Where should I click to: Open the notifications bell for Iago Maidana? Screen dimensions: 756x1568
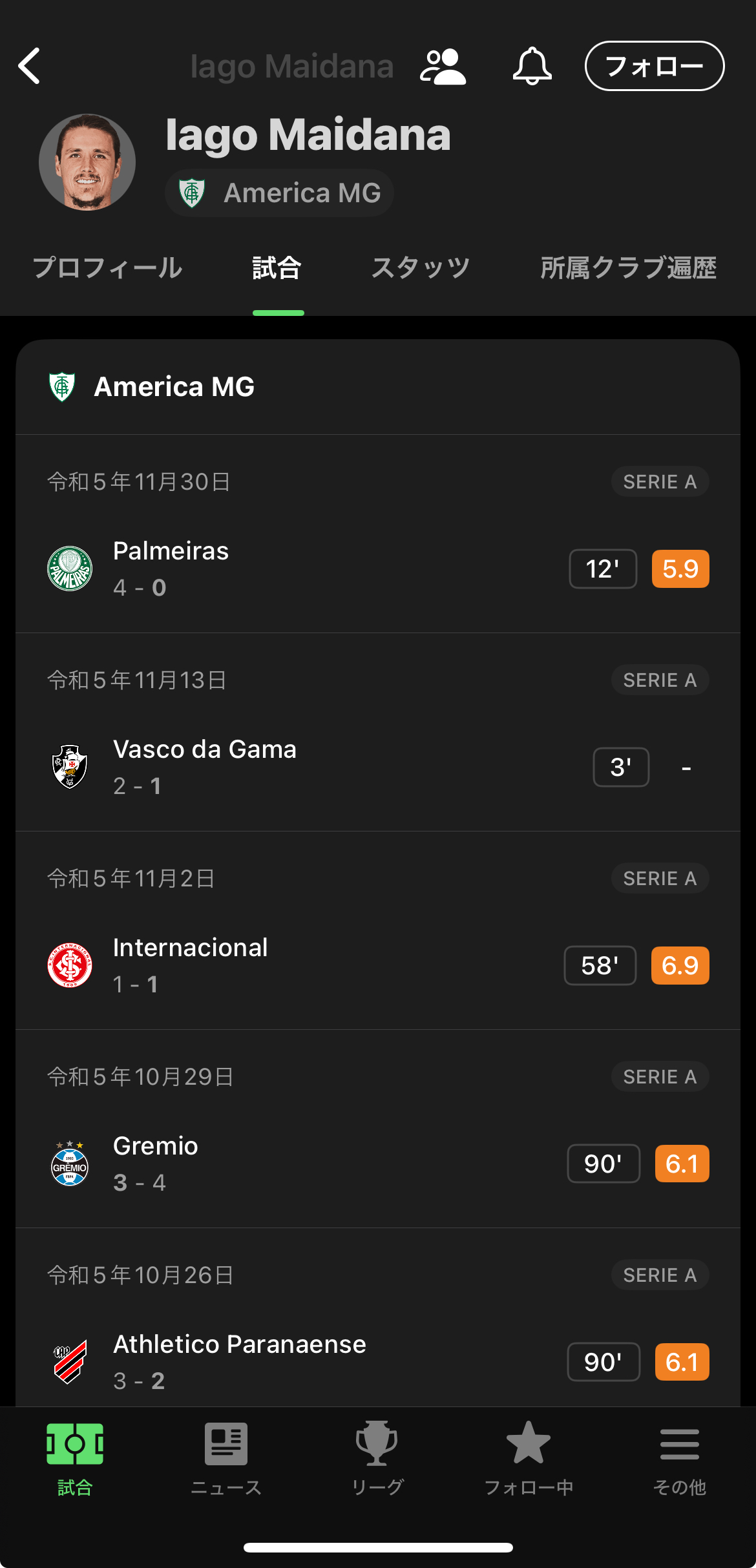point(532,66)
